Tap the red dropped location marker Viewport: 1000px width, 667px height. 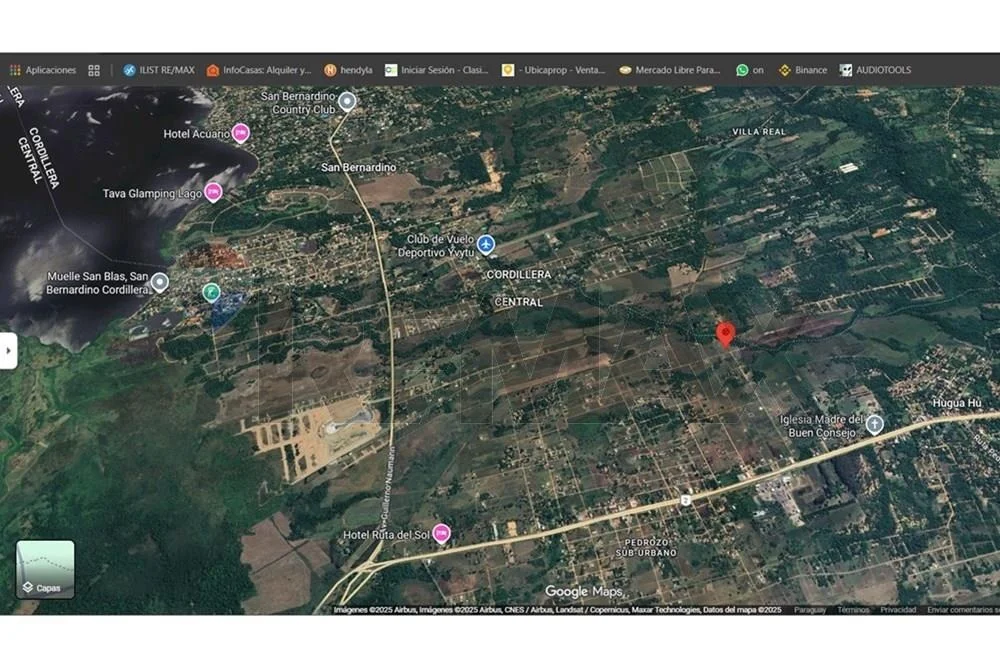pos(726,334)
